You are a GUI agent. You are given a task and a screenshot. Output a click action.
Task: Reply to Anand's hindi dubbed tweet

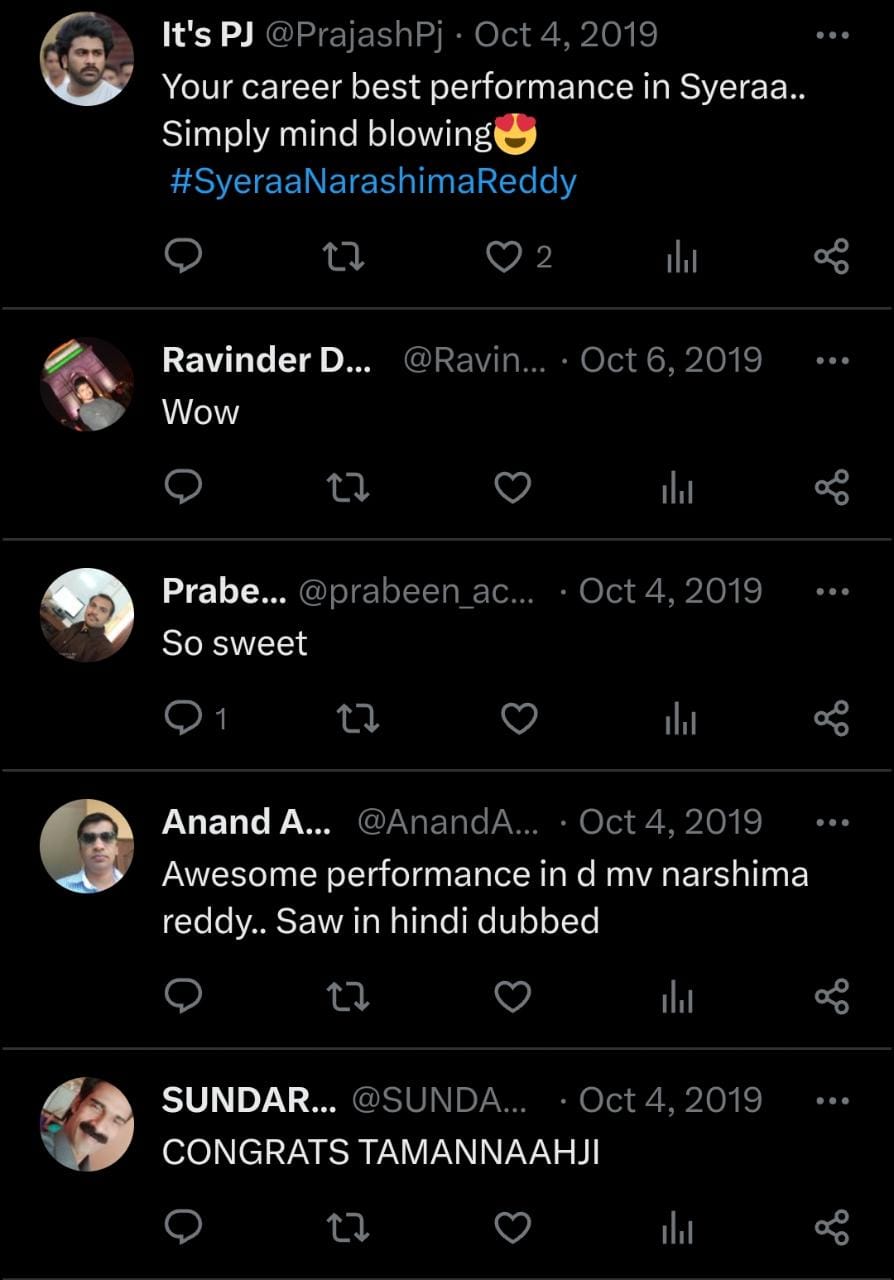(183, 996)
